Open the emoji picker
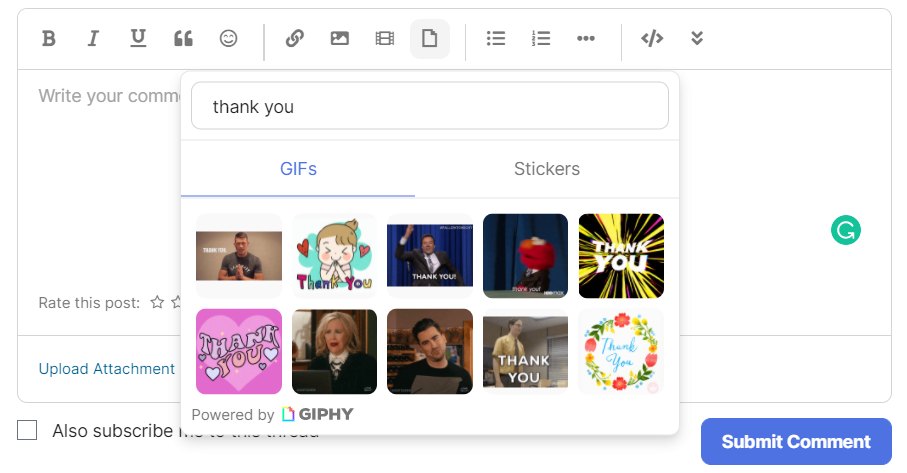Image resolution: width=907 pixels, height=473 pixels. 228,39
